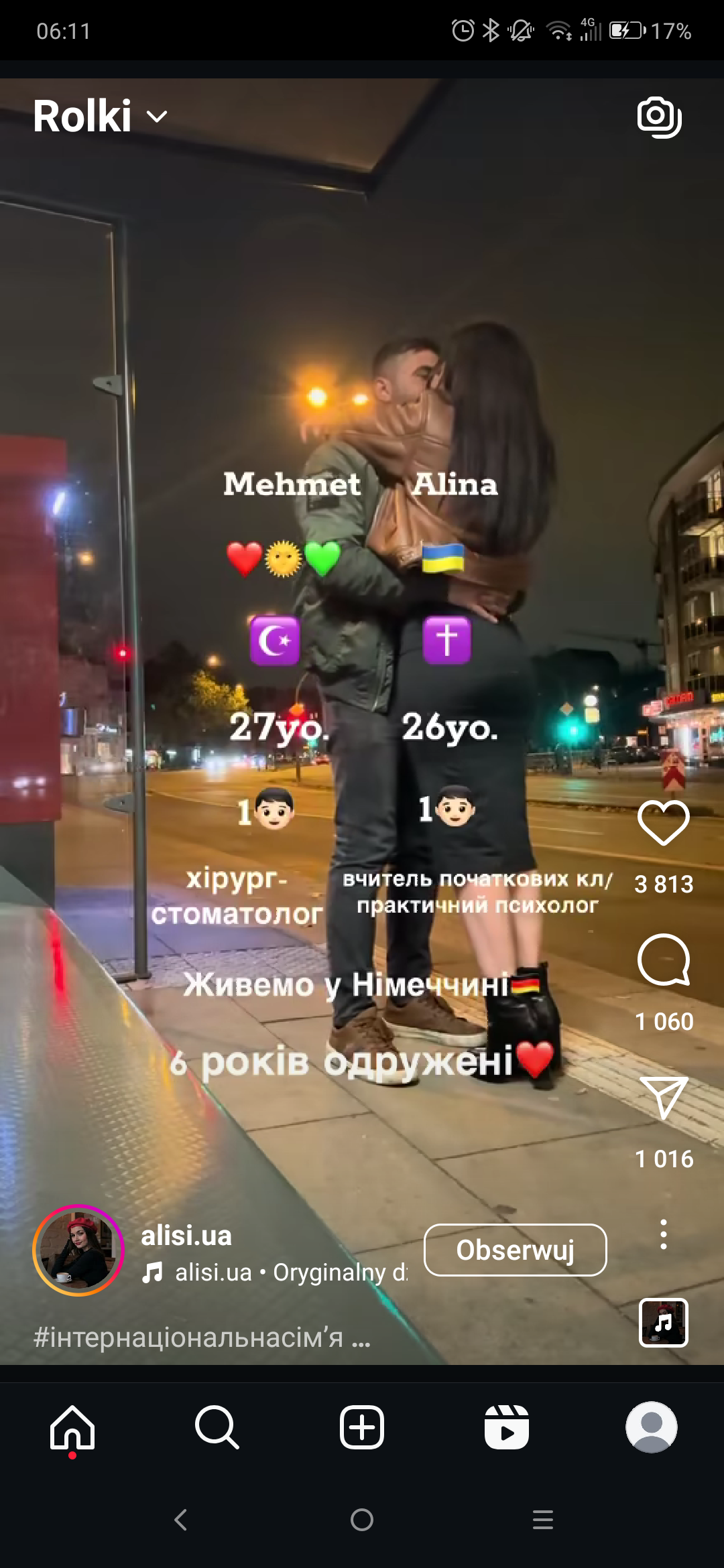Viewport: 724px width, 1568px height.
Task: Like this reel with the heart icon
Action: pos(663,823)
